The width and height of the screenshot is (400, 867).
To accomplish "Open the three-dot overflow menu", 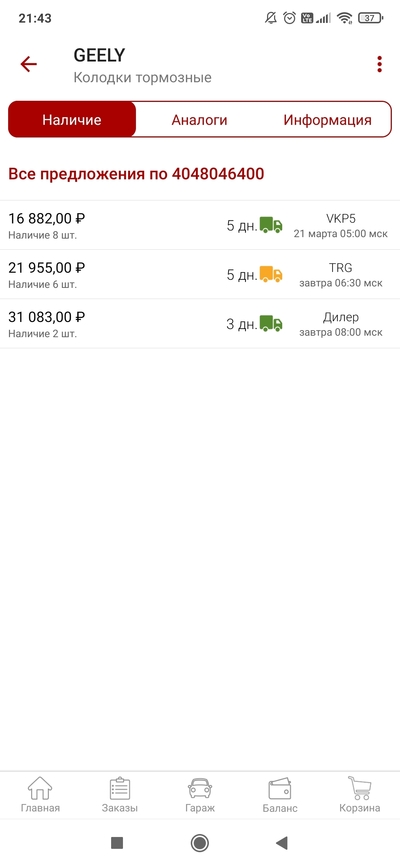I will tap(380, 64).
